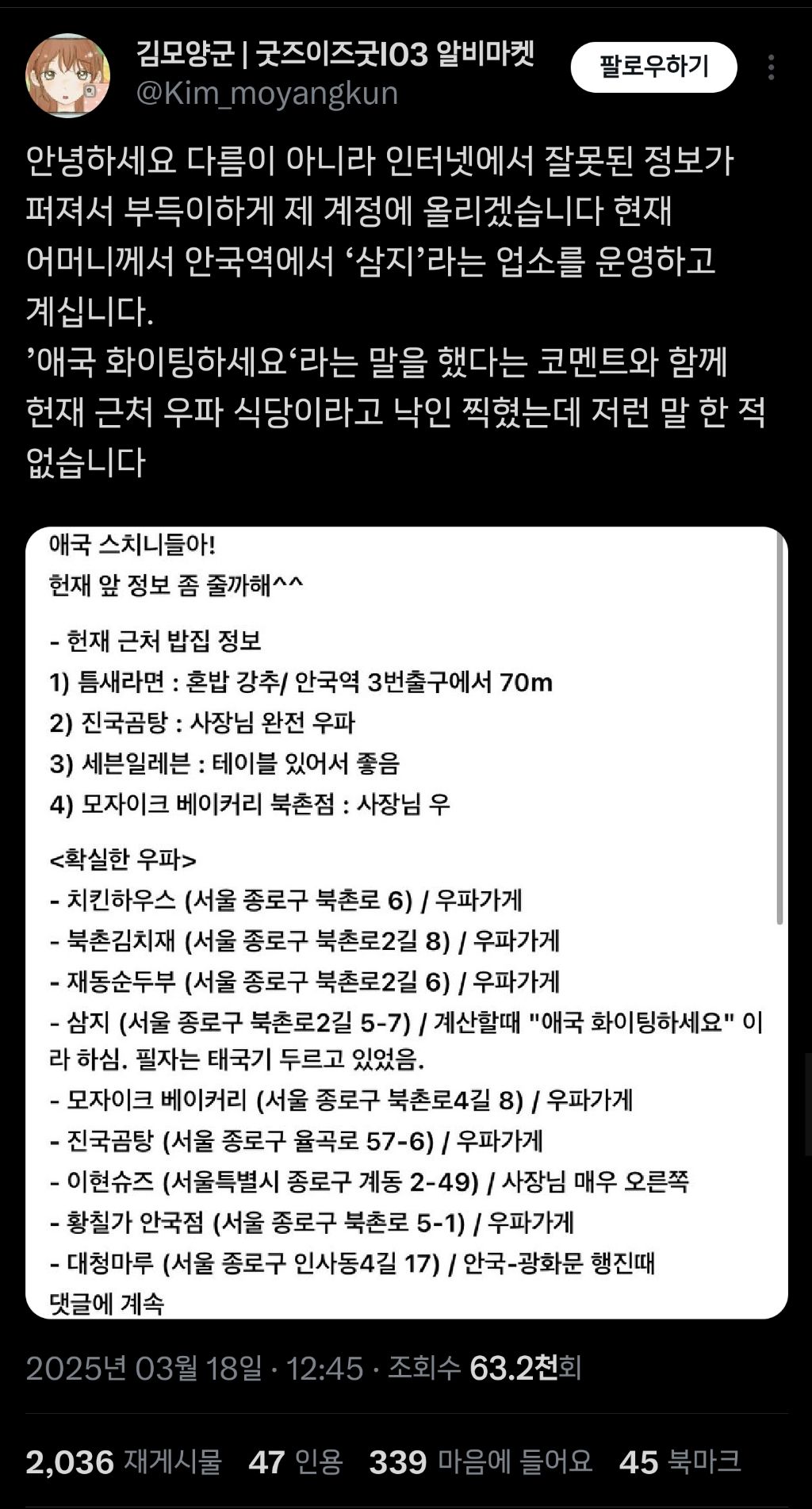812x1509 pixels.
Task: Open the @Kim_moyangkun account name
Action: pyautogui.click(x=267, y=94)
